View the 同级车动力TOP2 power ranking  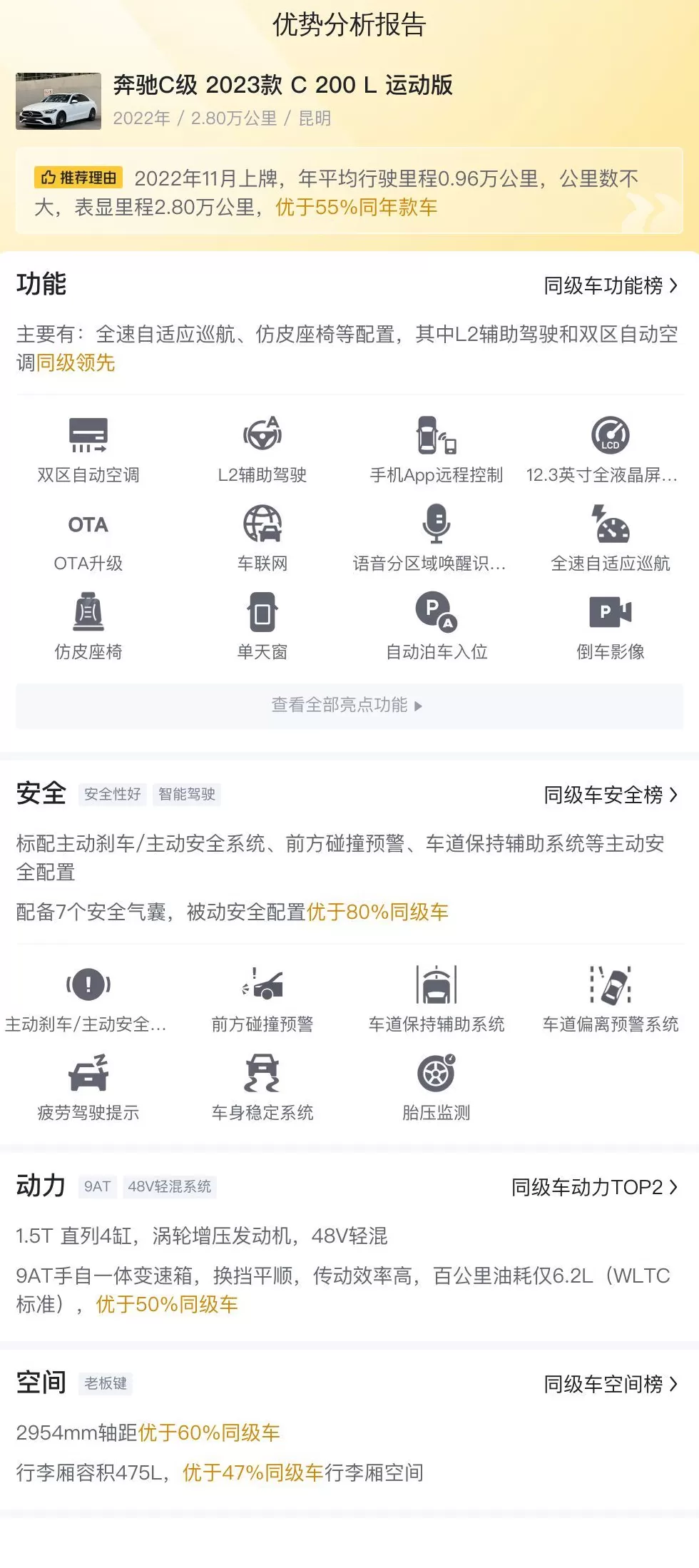pos(593,1187)
